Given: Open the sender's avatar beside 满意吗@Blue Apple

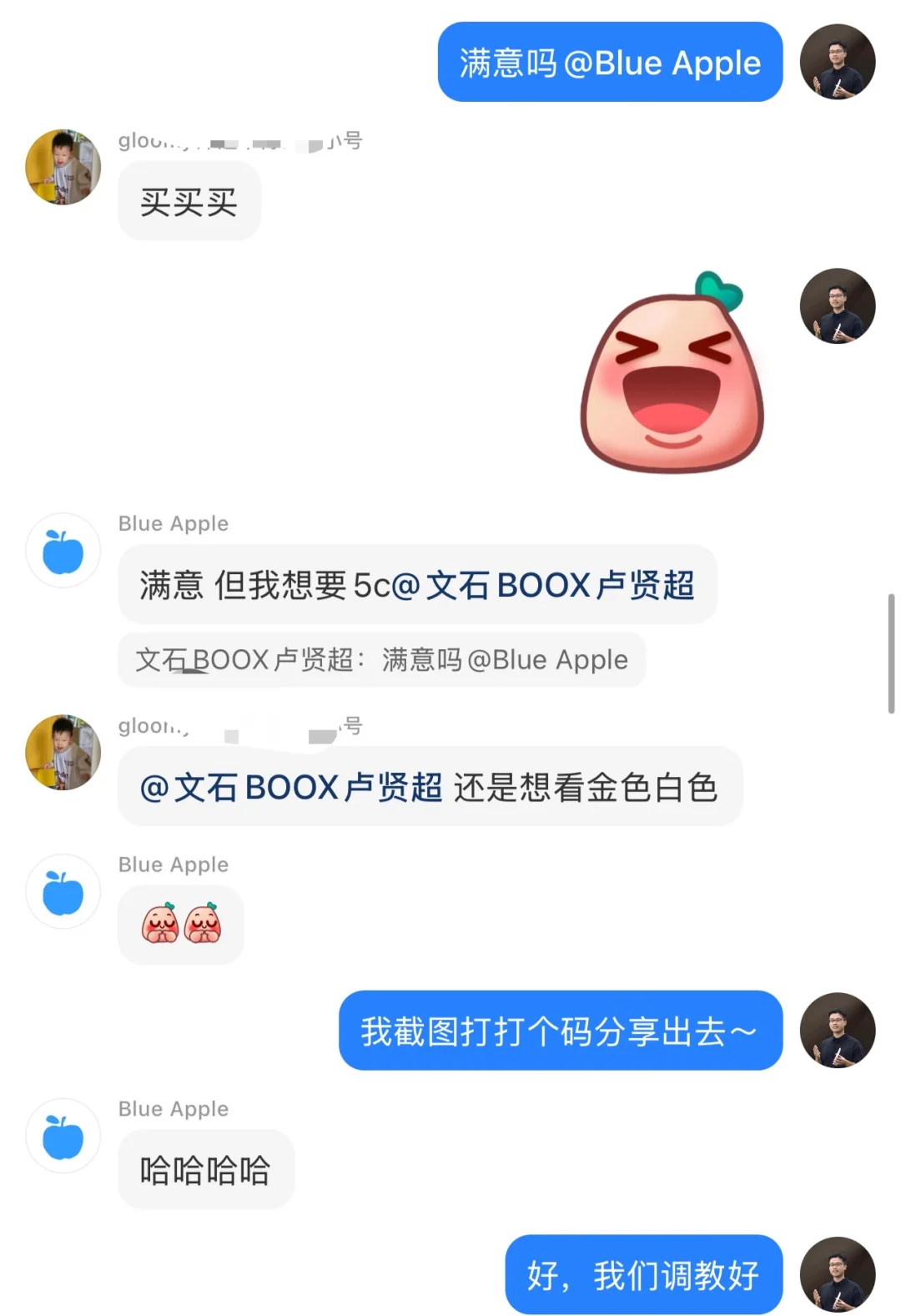Looking at the screenshot, I should pyautogui.click(x=837, y=63).
